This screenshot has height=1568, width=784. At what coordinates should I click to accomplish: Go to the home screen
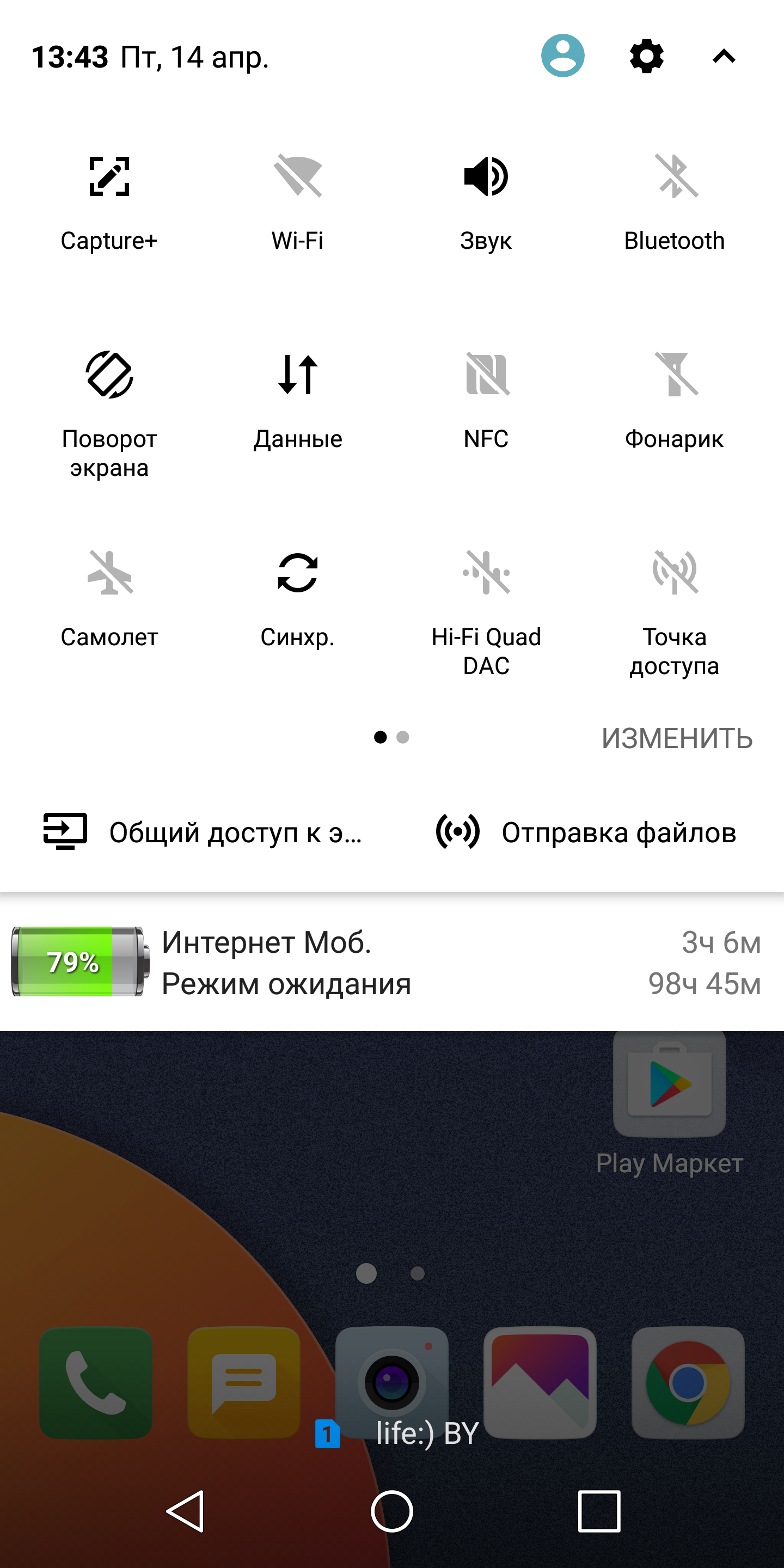(392, 1511)
